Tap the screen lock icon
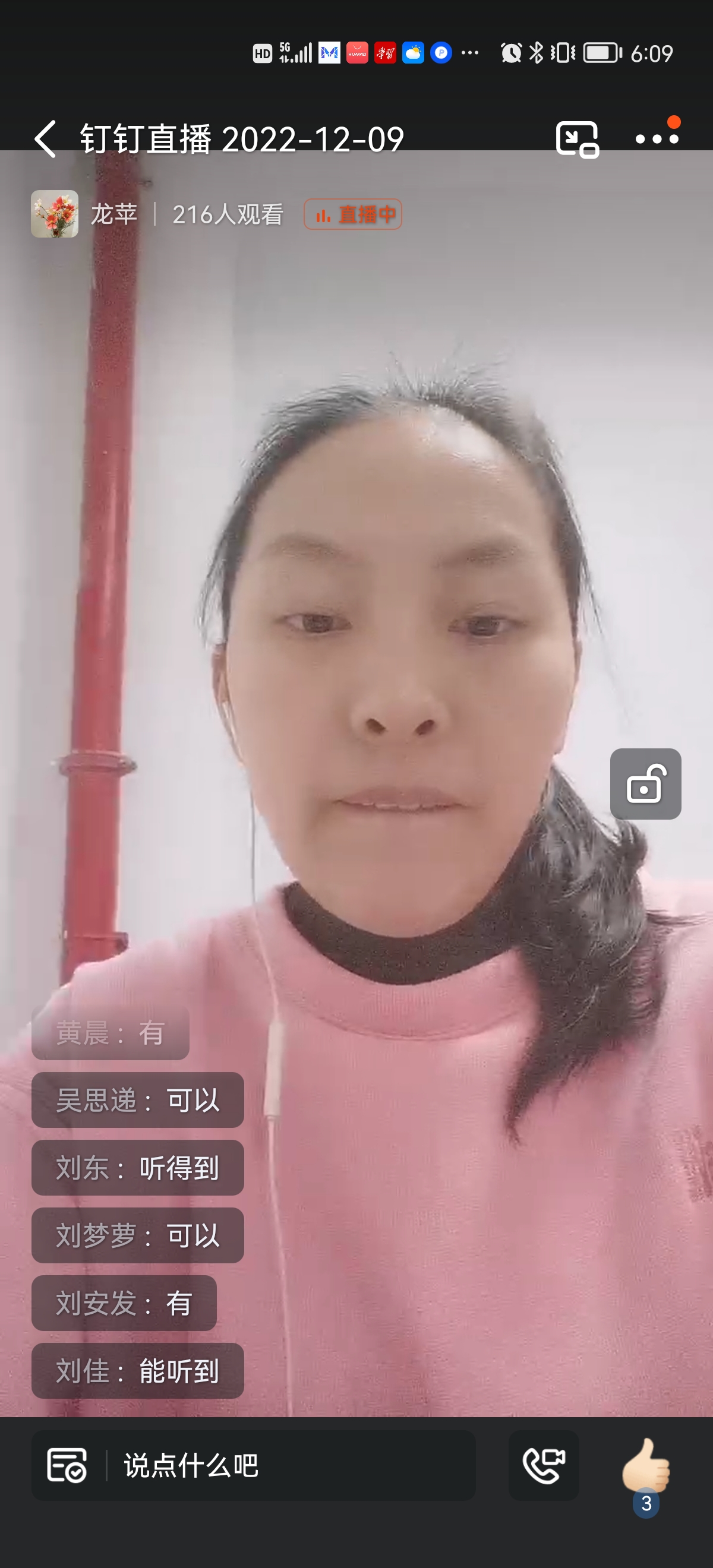The image size is (713, 1568). (645, 784)
